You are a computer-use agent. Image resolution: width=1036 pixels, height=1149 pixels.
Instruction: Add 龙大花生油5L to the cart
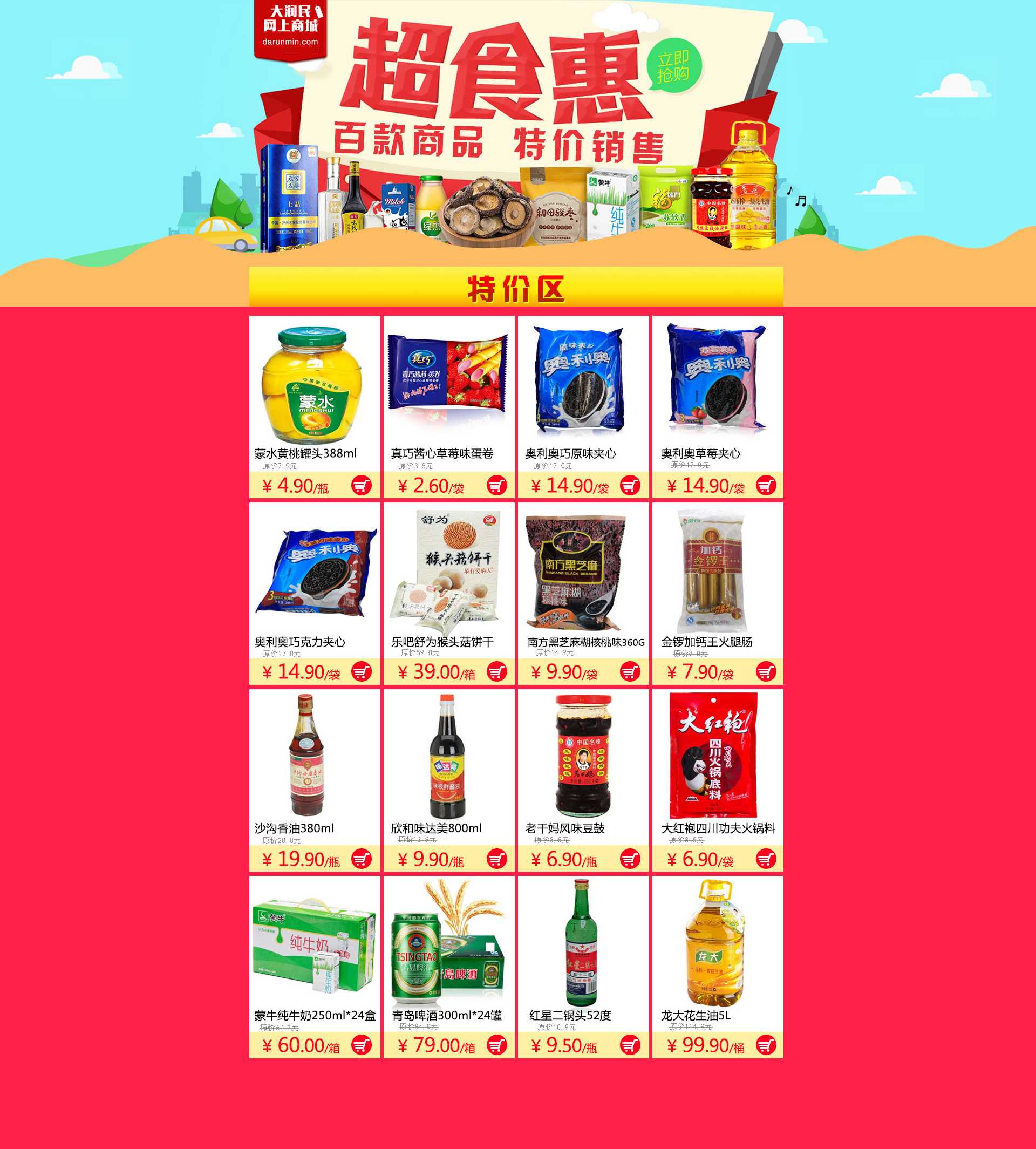point(766,1045)
